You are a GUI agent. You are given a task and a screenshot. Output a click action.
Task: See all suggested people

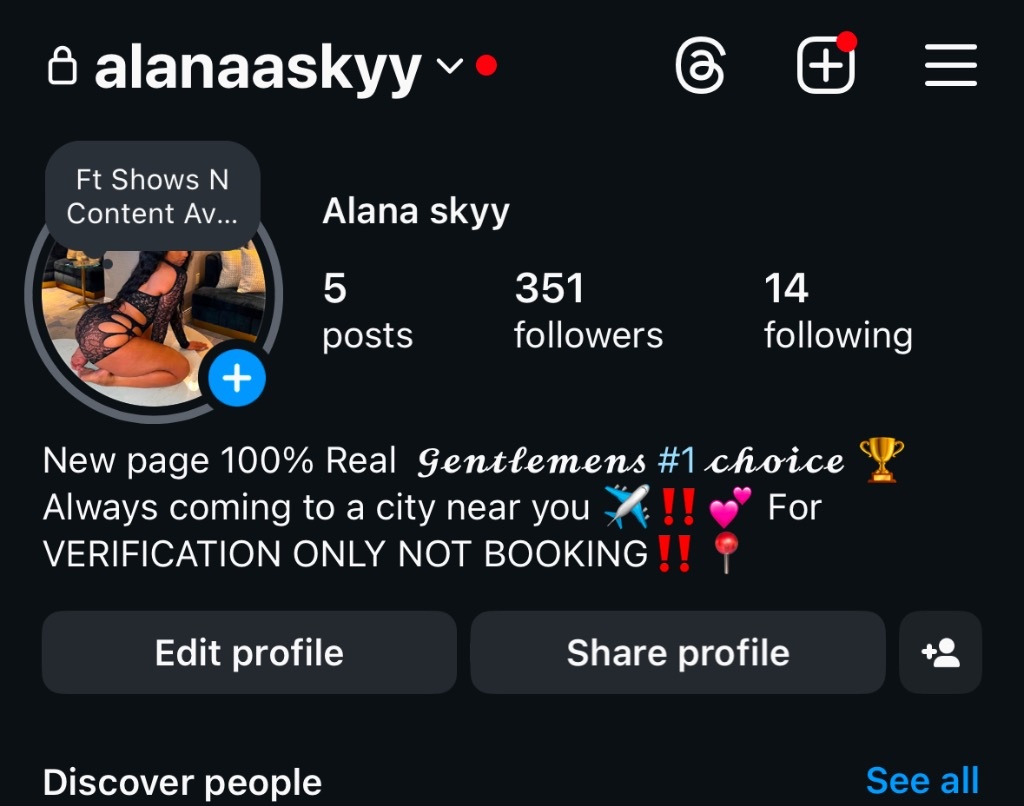coord(922,780)
